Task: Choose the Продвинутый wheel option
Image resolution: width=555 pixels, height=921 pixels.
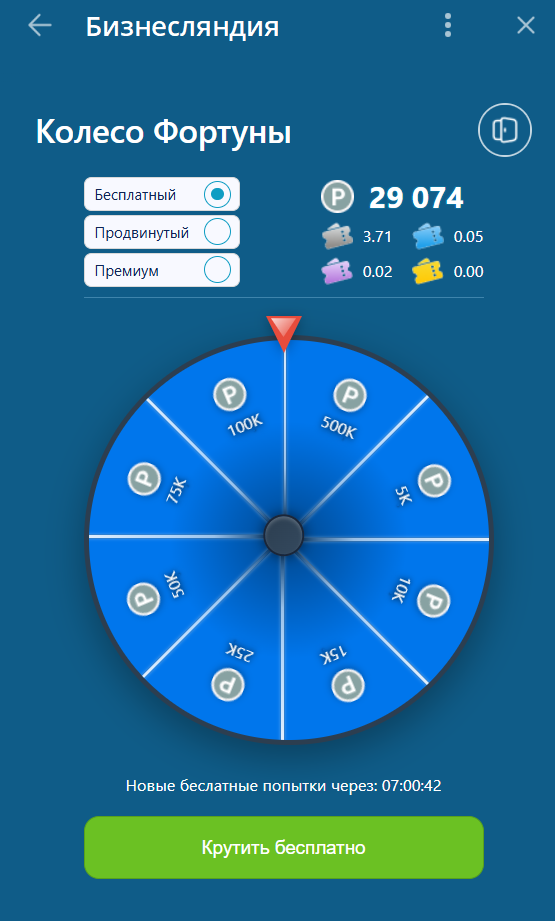Action: tap(162, 233)
